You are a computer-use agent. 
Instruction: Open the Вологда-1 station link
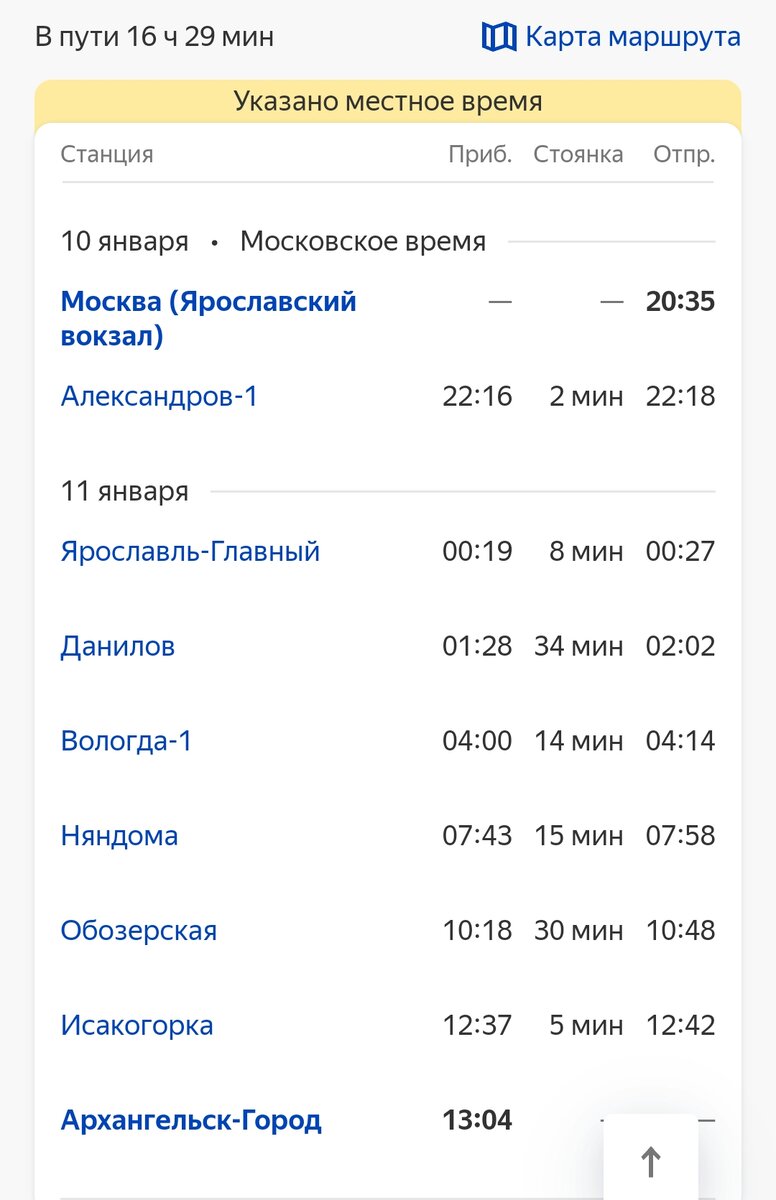(x=130, y=741)
